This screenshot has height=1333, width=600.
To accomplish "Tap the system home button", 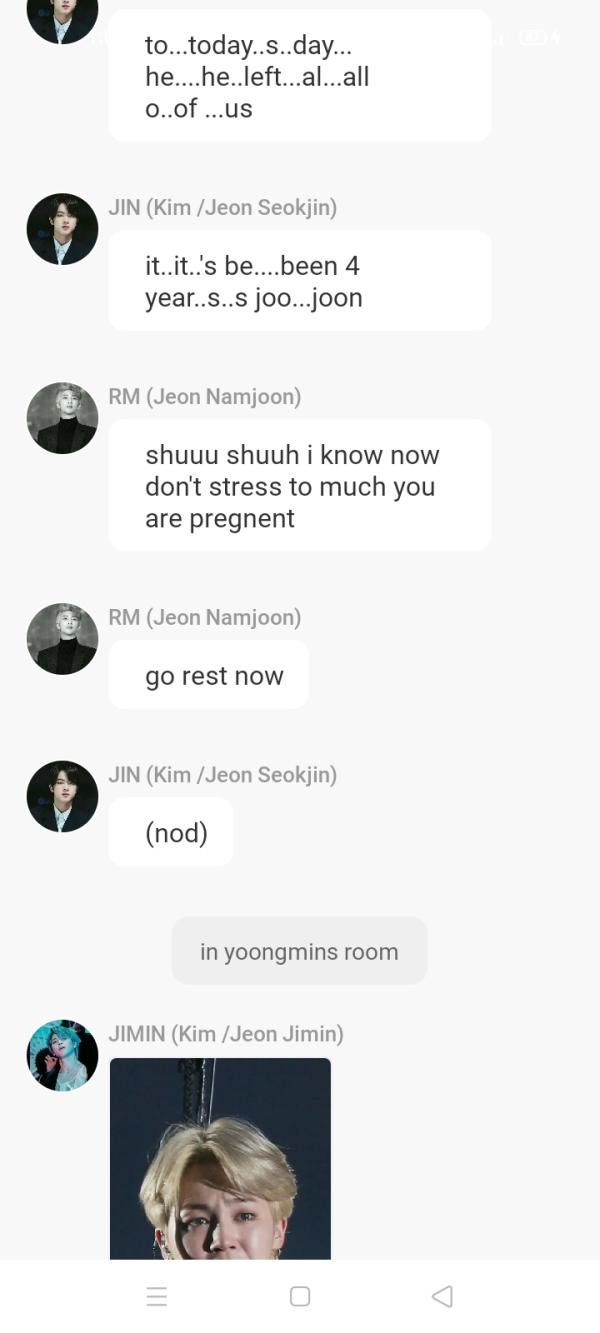I will [300, 1296].
